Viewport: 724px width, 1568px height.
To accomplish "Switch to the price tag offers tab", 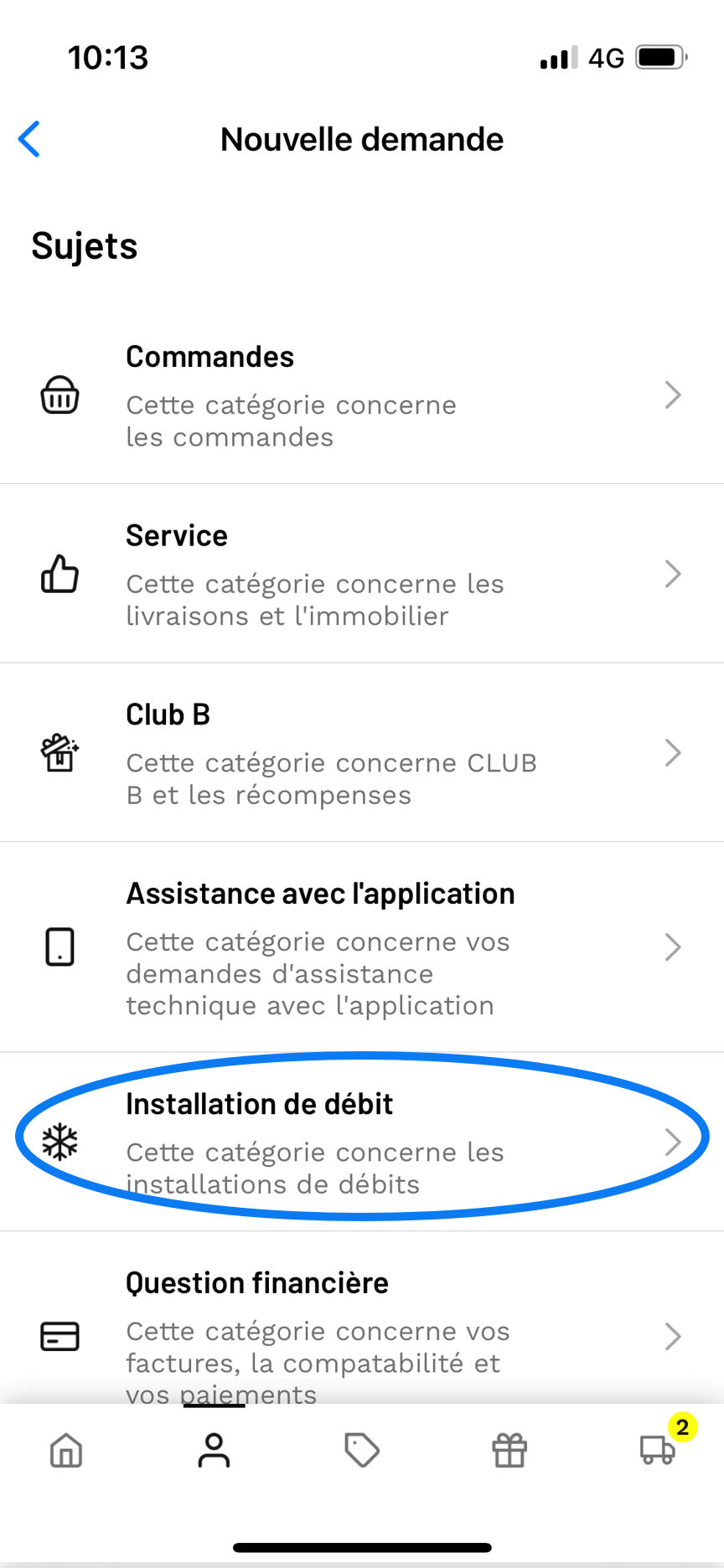I will click(x=362, y=1450).
